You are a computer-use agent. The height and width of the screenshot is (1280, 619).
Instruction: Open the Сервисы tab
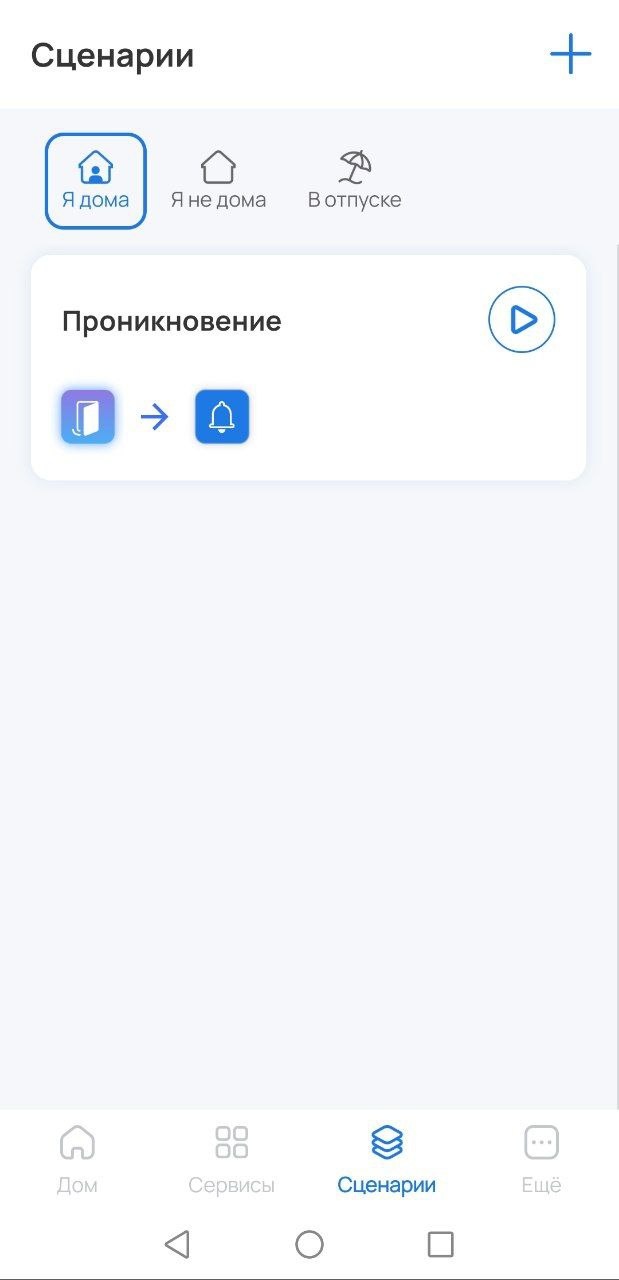point(231,1160)
